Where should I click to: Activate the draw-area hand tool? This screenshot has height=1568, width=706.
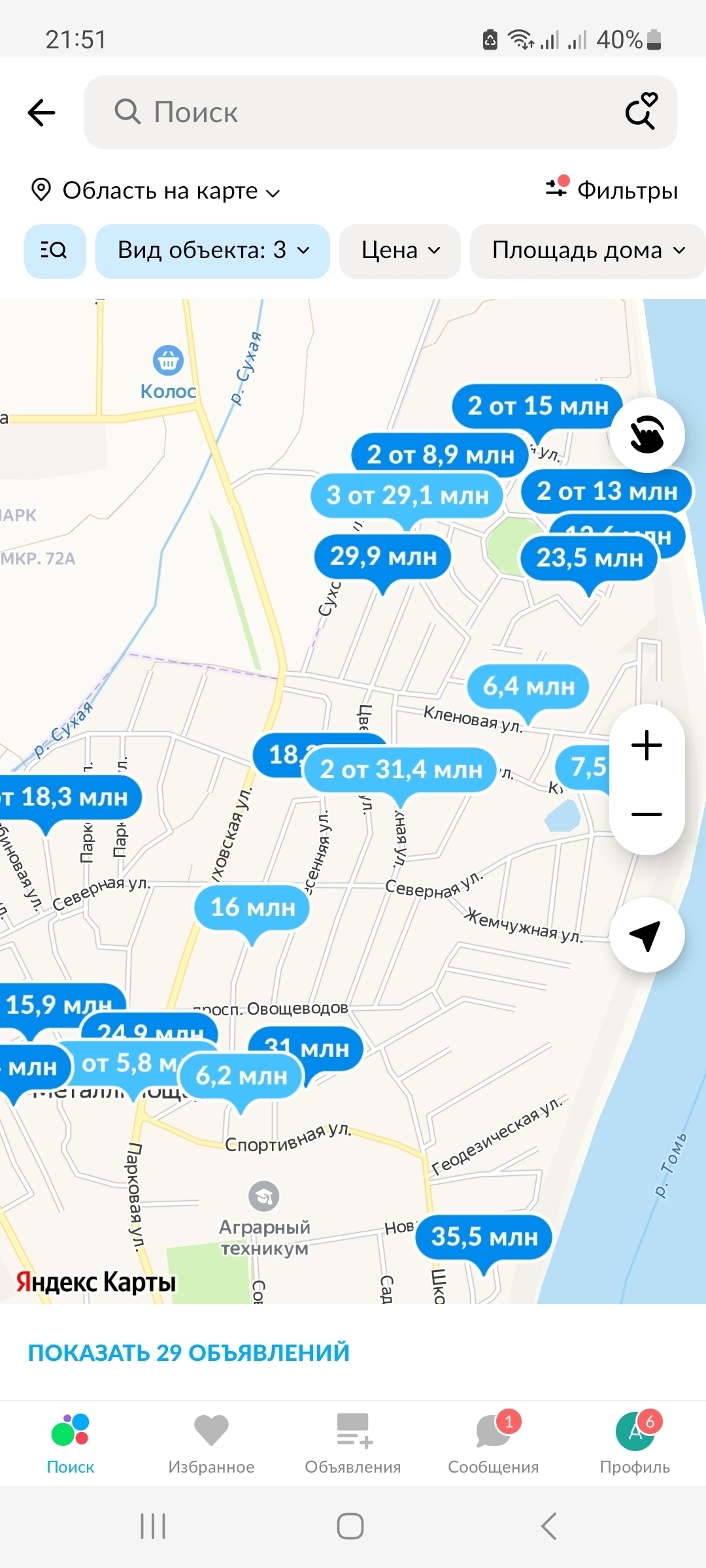[647, 435]
